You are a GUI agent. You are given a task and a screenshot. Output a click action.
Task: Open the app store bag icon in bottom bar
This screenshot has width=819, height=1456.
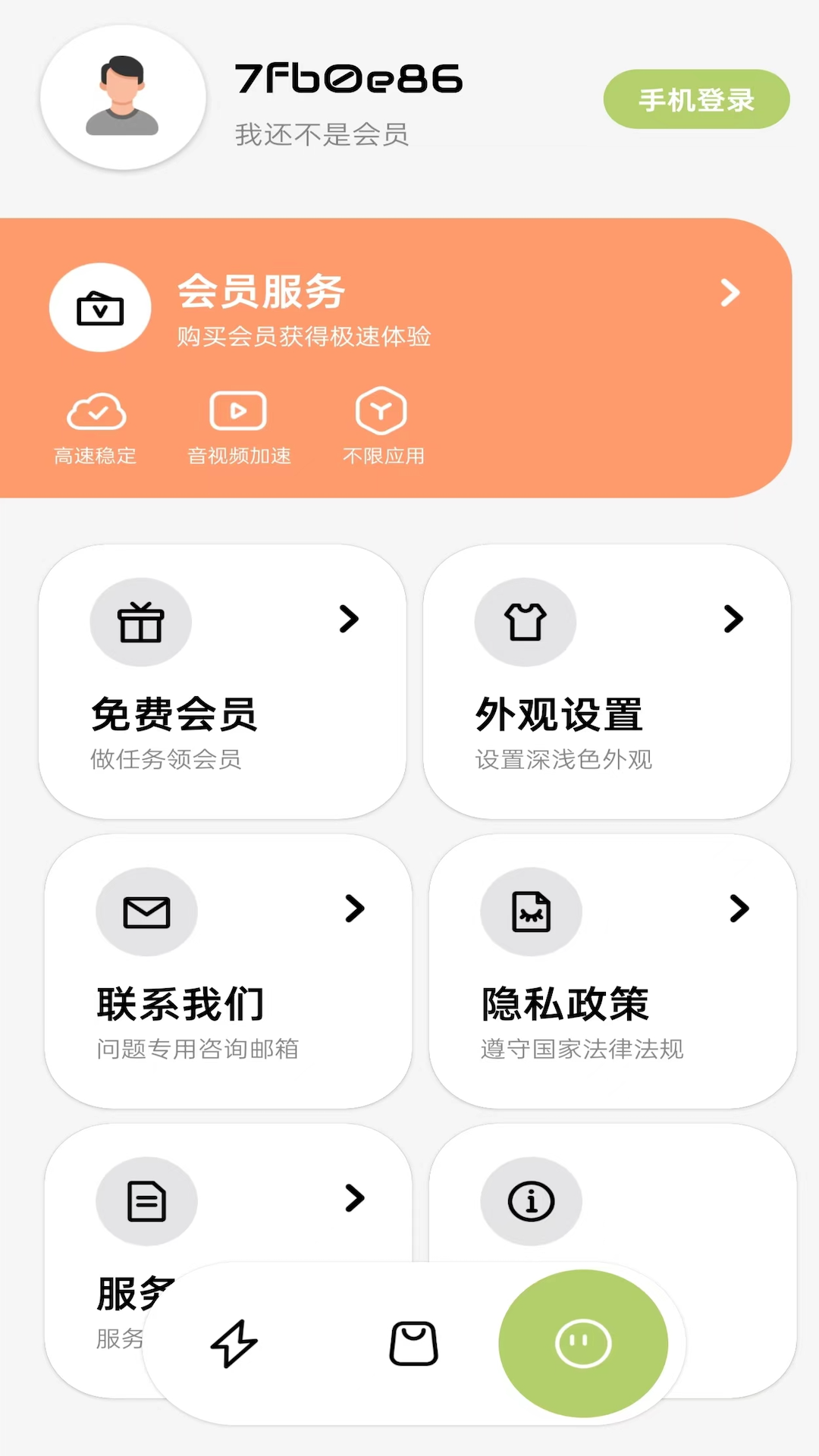coord(413,1342)
